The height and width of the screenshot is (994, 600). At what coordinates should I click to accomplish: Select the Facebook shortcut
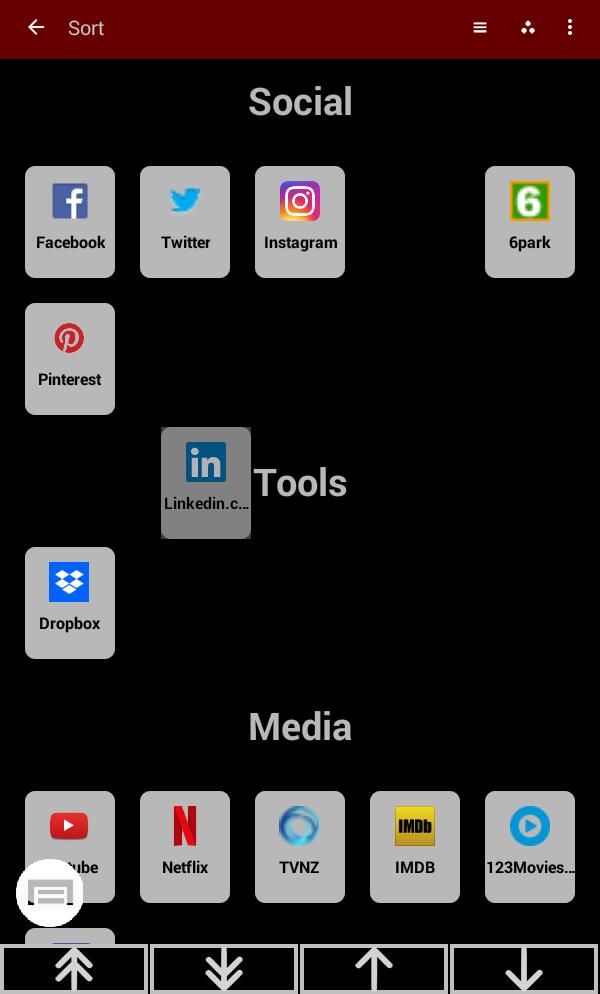(x=70, y=221)
